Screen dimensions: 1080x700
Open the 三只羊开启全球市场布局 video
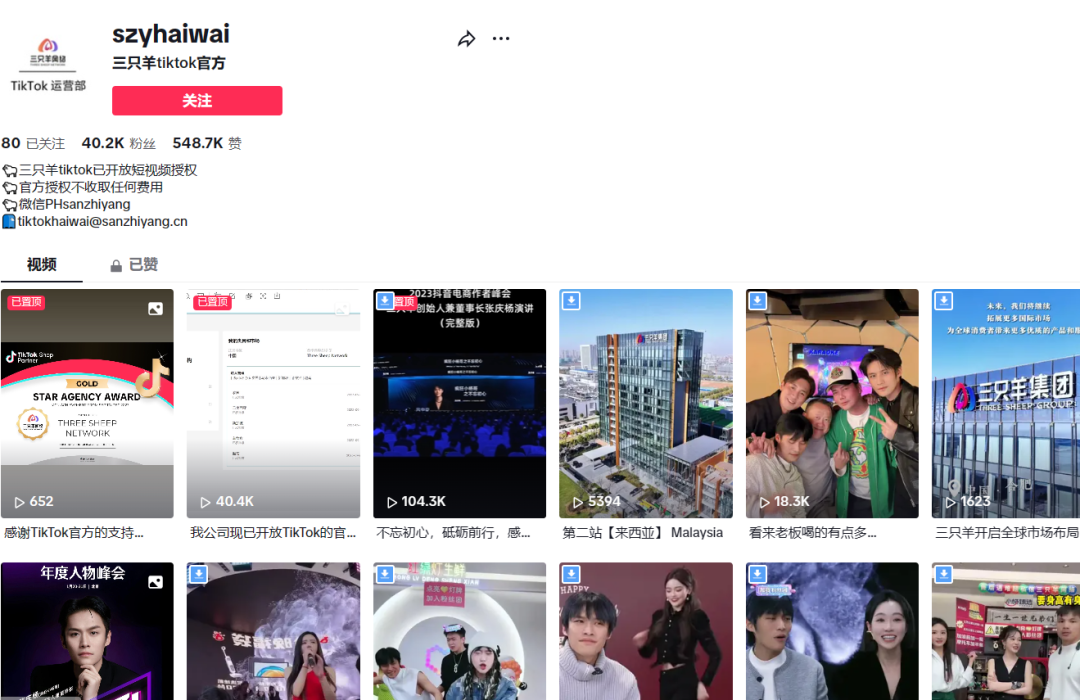[1006, 403]
